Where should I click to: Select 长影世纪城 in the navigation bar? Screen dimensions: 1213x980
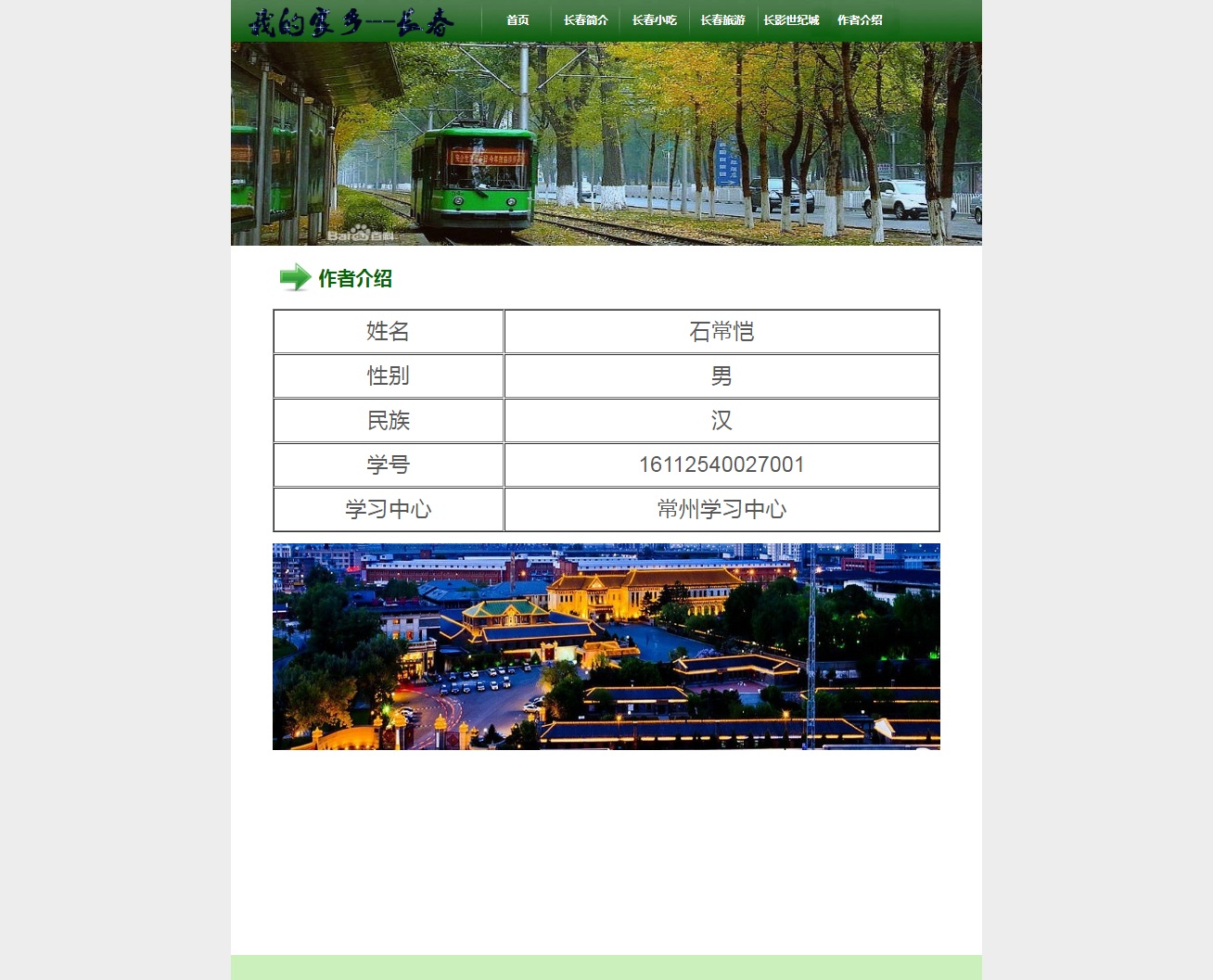coord(791,20)
